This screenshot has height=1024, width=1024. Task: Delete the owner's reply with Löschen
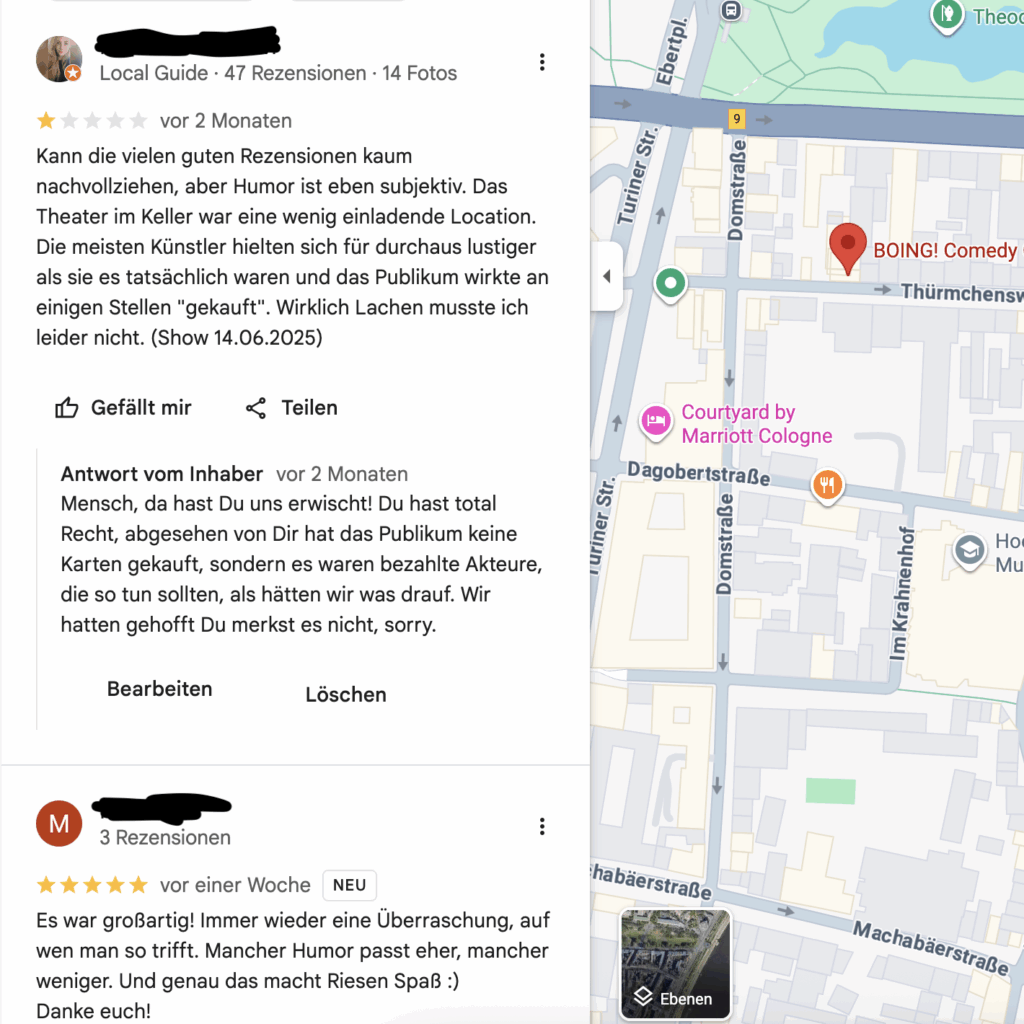[x=346, y=694]
